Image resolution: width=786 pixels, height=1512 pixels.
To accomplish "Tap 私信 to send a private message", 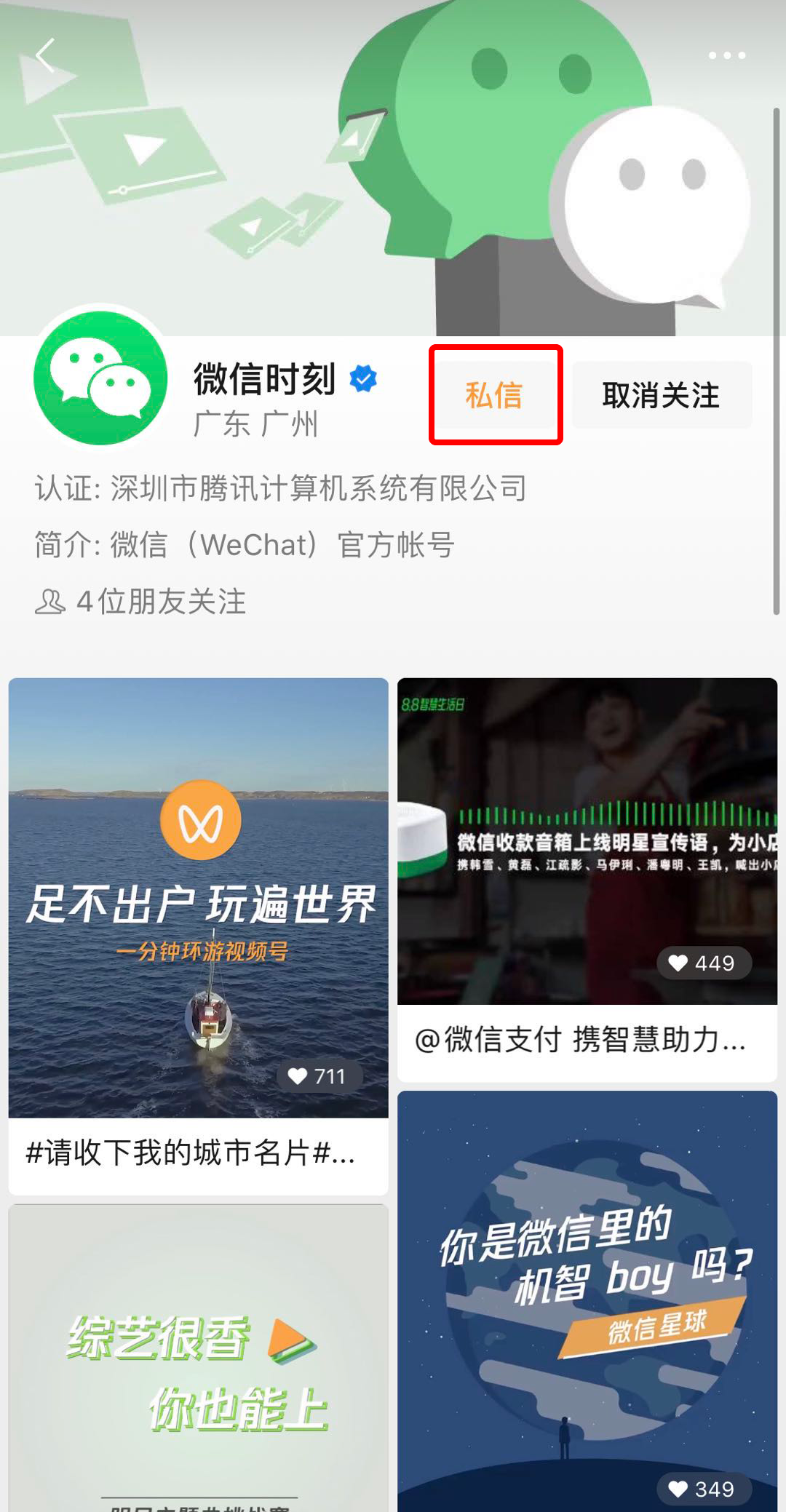I will (496, 395).
